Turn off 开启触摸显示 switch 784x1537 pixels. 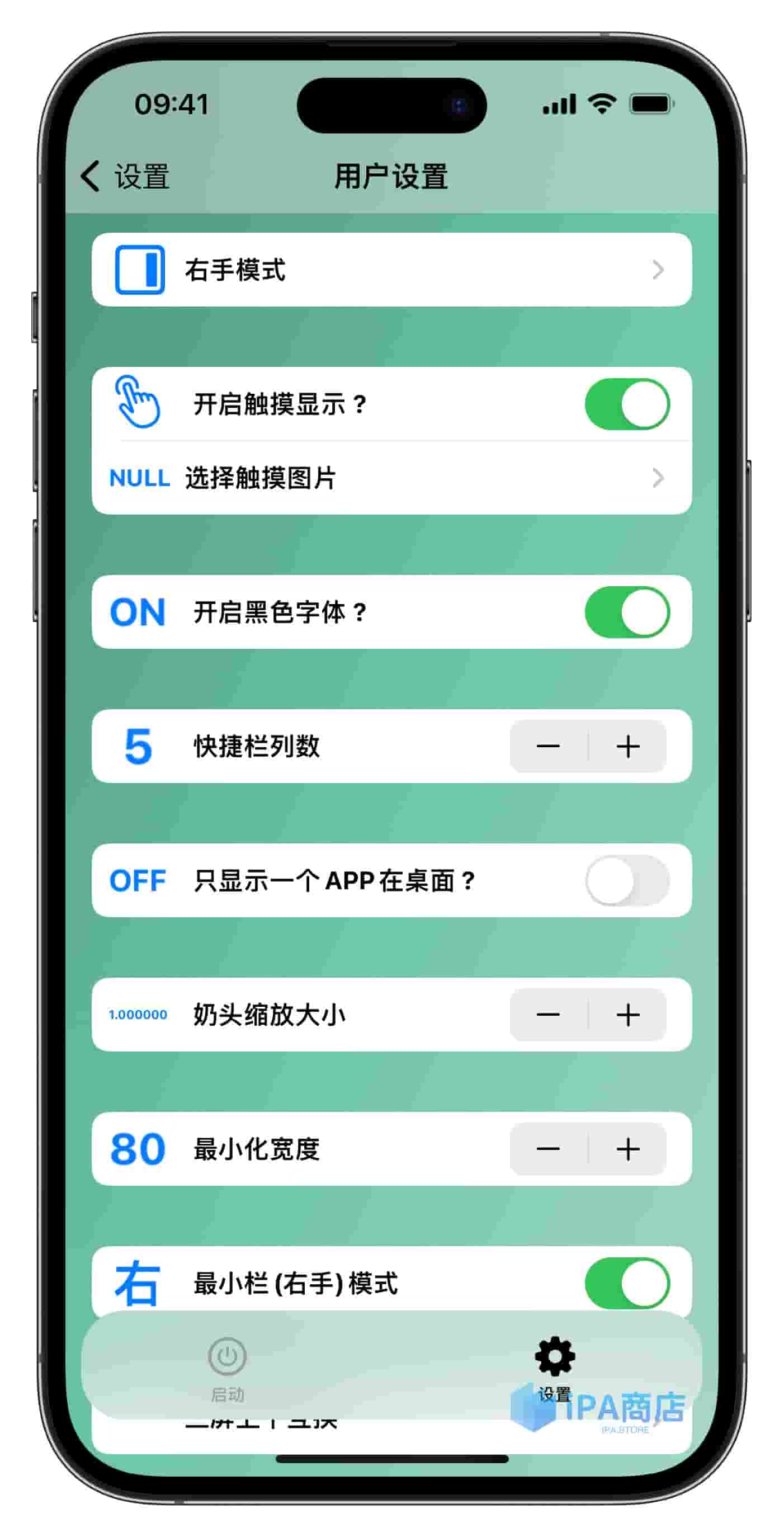coord(626,404)
